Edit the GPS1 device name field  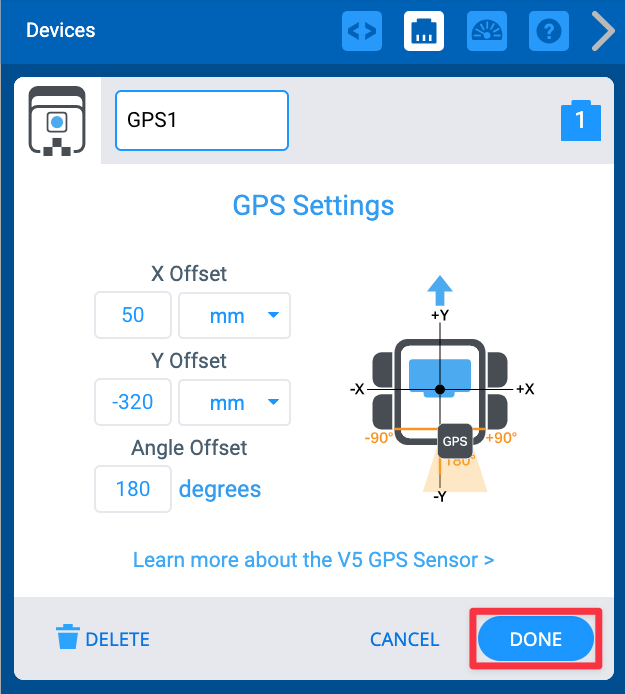tap(202, 121)
